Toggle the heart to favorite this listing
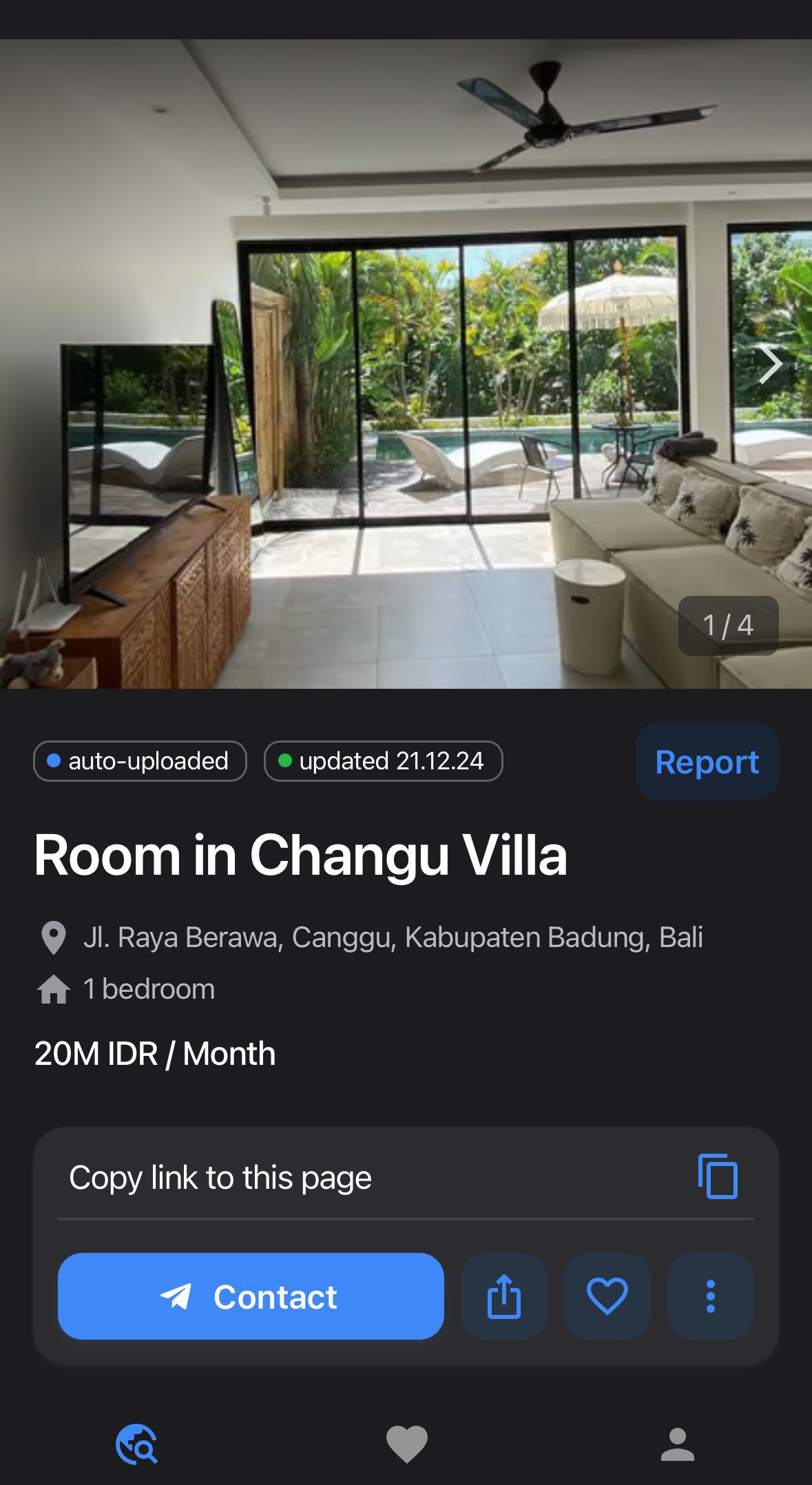Screen dimensions: 812x1485 pyautogui.click(x=607, y=1296)
